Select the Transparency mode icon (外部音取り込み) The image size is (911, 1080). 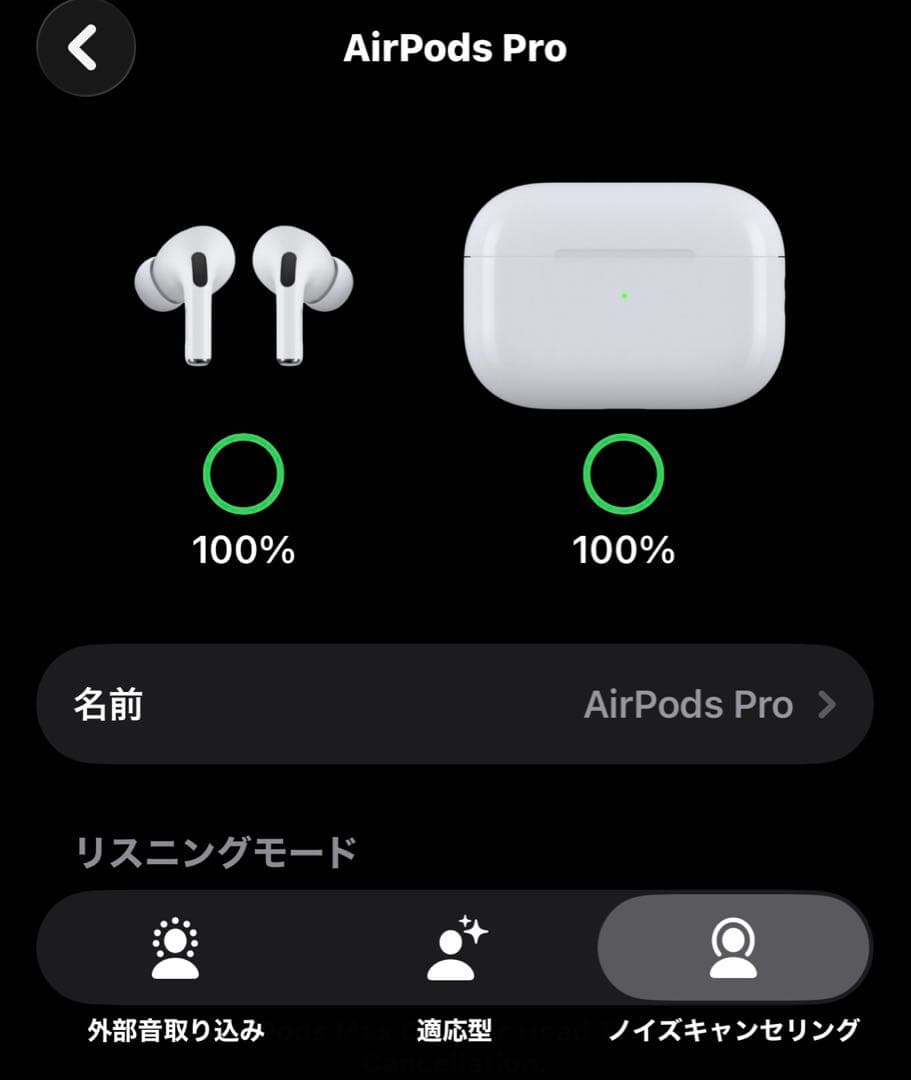(x=176, y=945)
